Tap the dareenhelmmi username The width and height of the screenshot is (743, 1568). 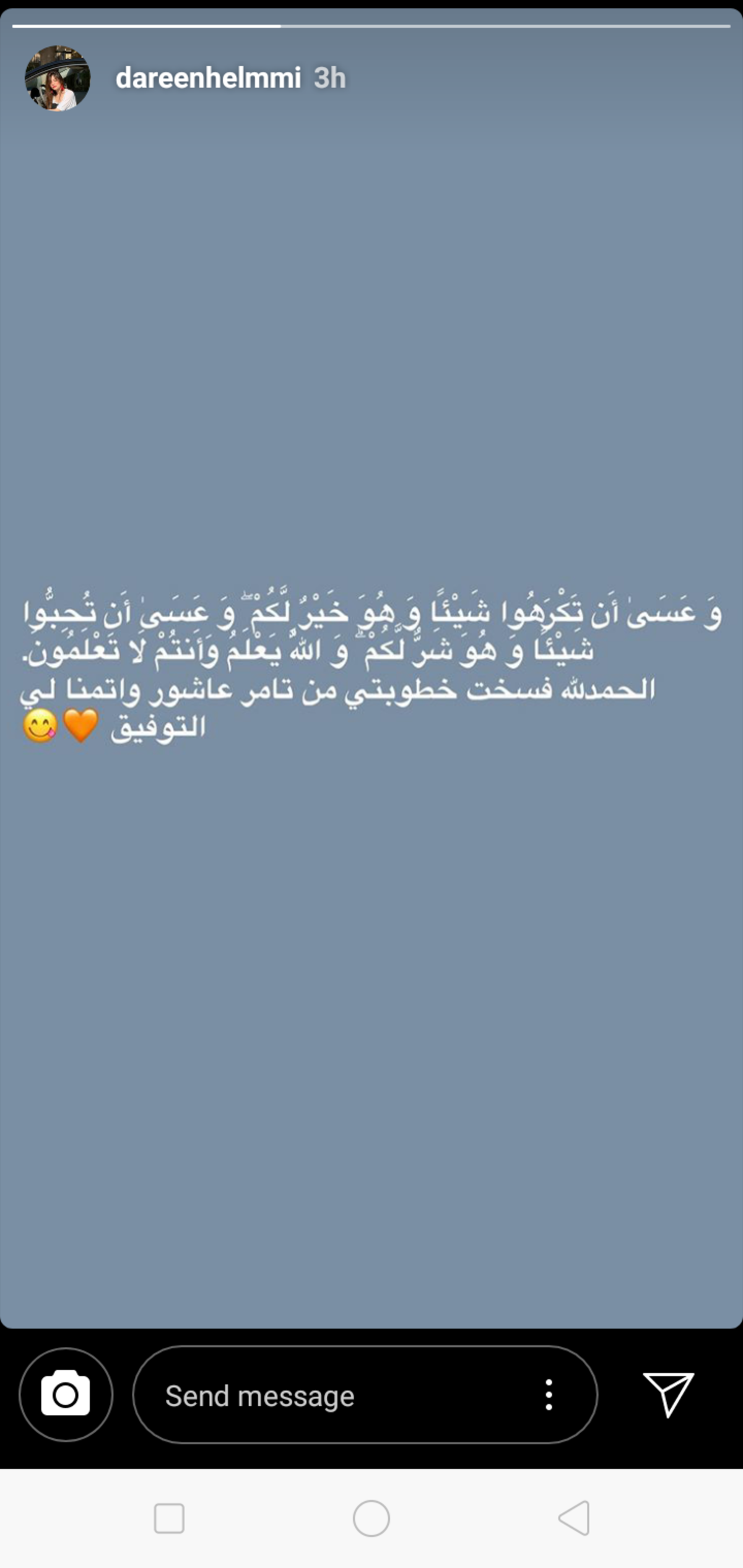pos(208,79)
